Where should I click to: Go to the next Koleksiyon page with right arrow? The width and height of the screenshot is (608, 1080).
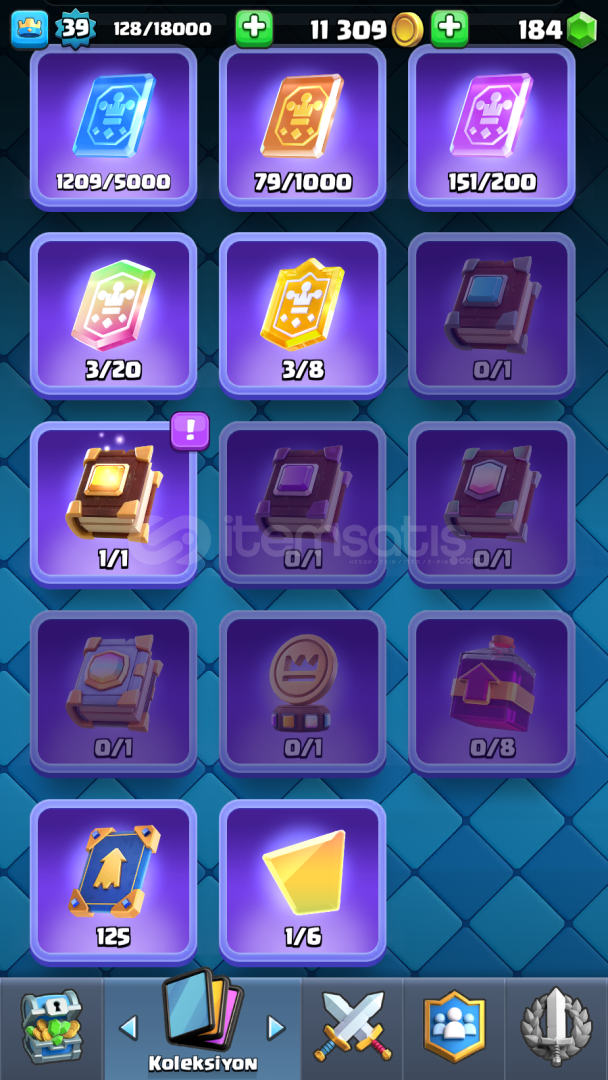click(x=276, y=1028)
